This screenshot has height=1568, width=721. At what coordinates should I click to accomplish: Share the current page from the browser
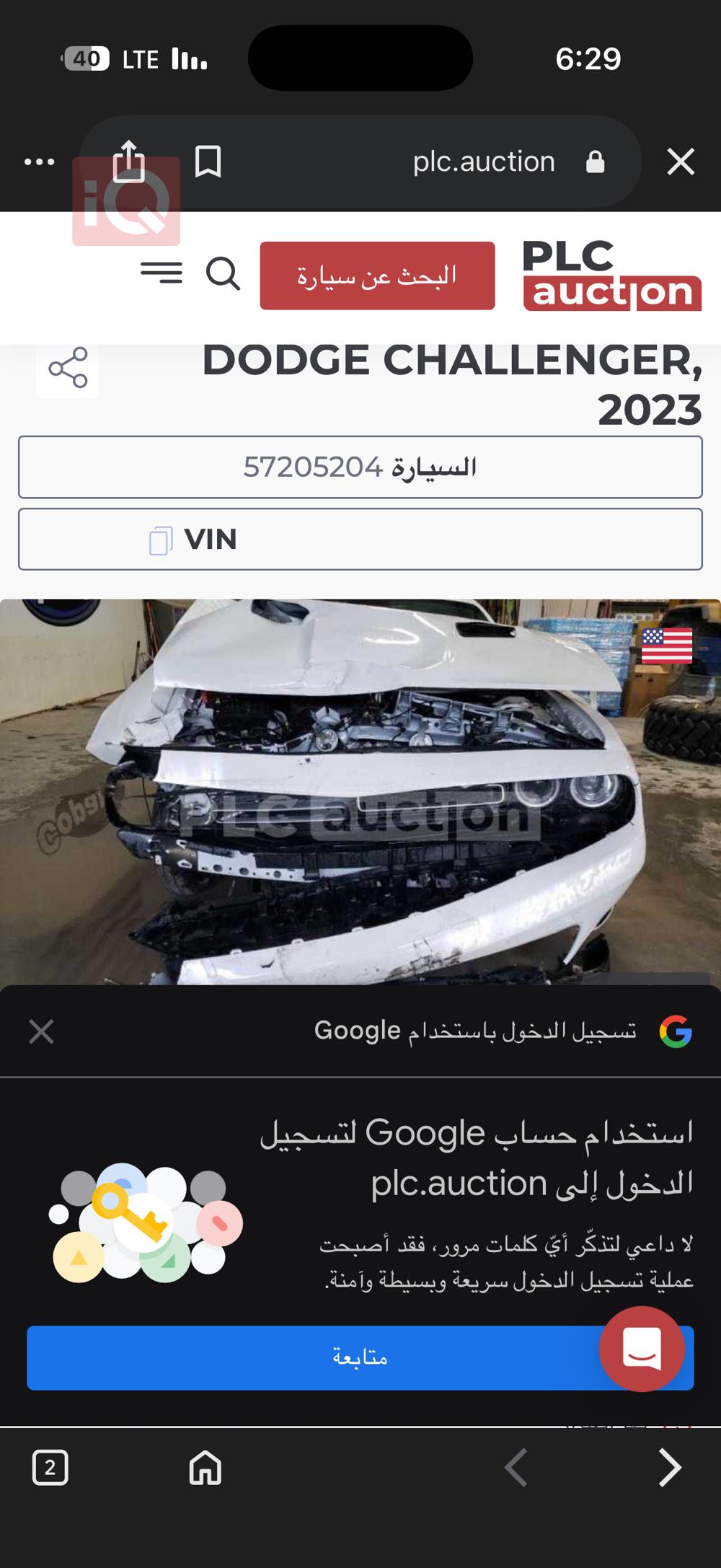129,162
